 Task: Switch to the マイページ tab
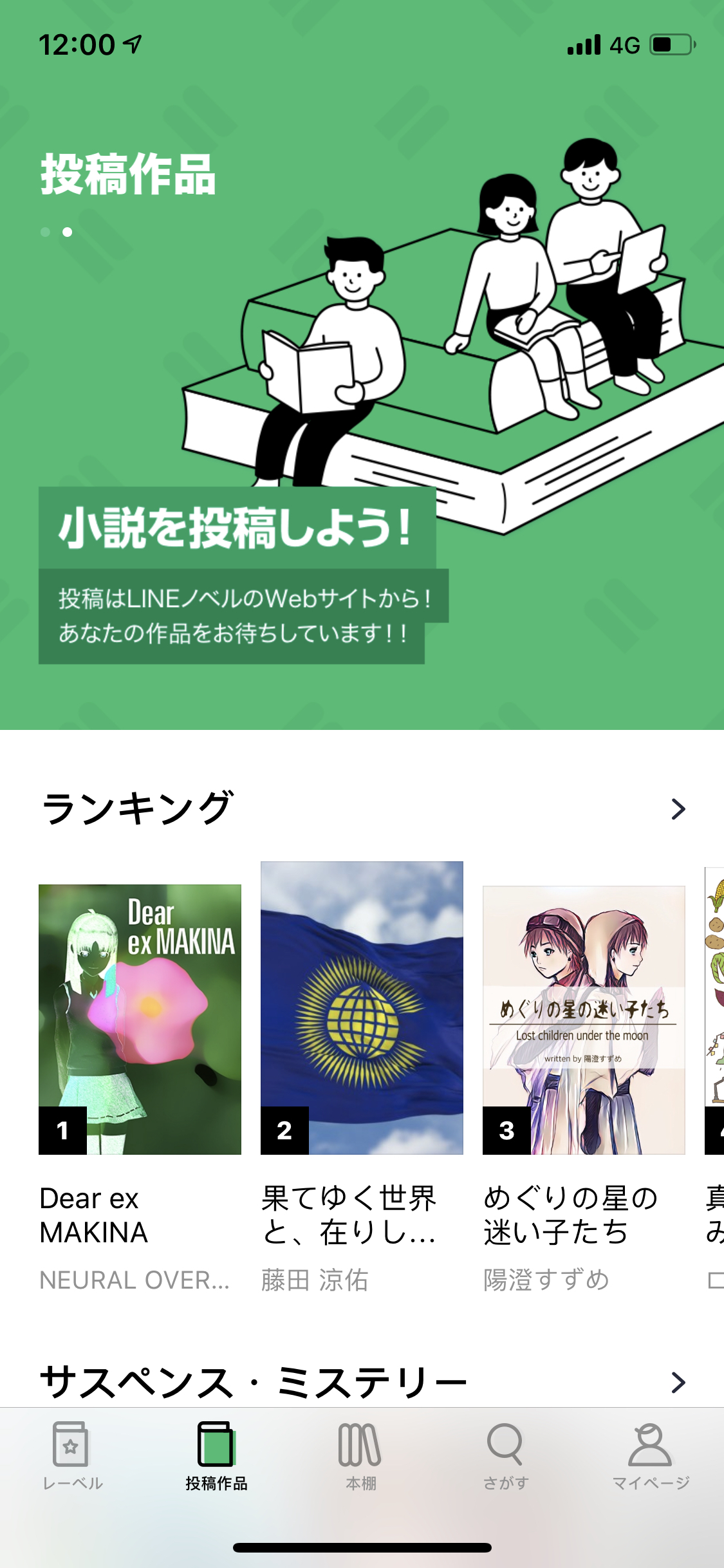[x=651, y=1457]
